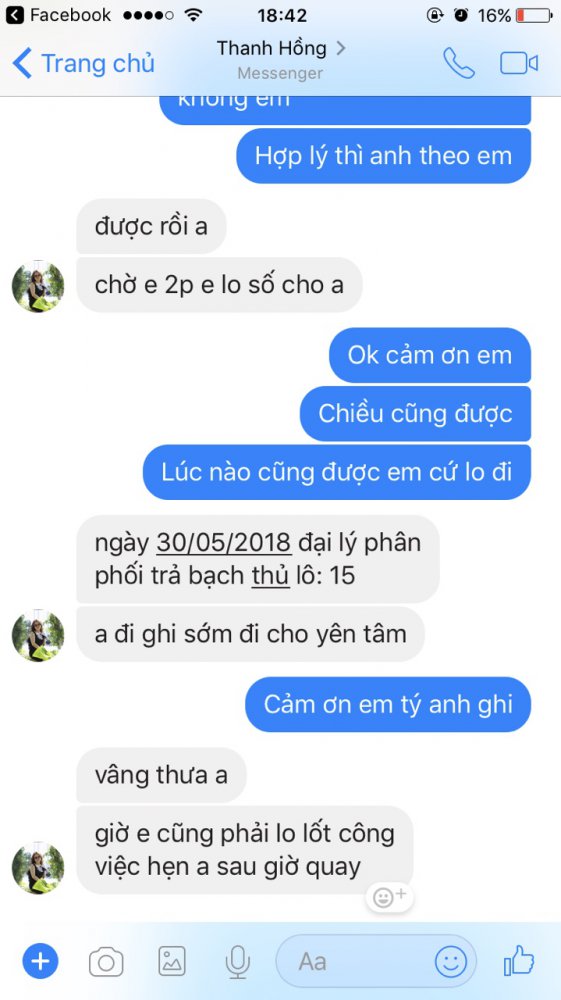Open the plus attachments menu
Image resolution: width=561 pixels, height=1000 pixels.
pyautogui.click(x=40, y=960)
